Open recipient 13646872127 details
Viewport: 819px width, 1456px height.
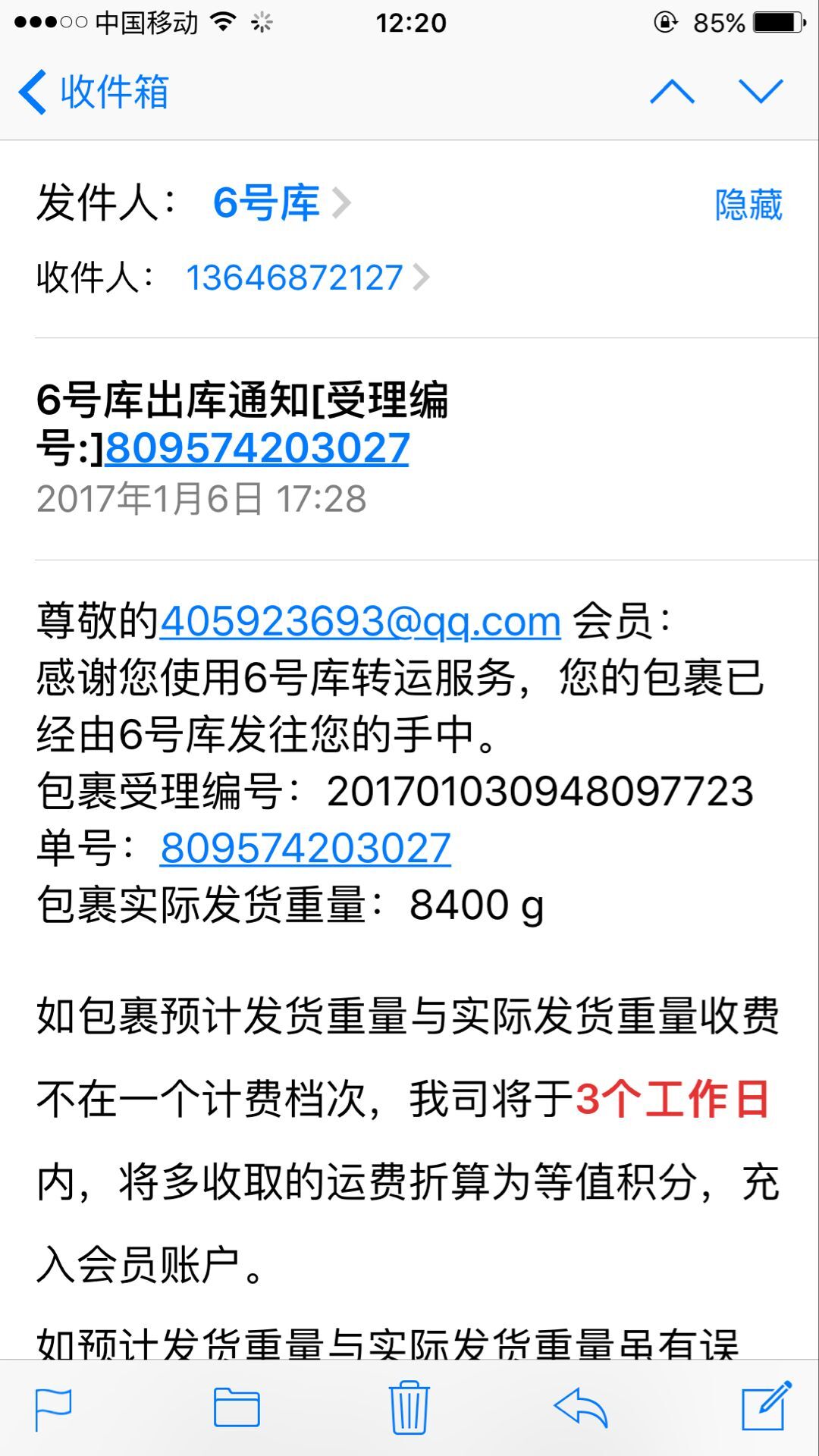tap(307, 278)
